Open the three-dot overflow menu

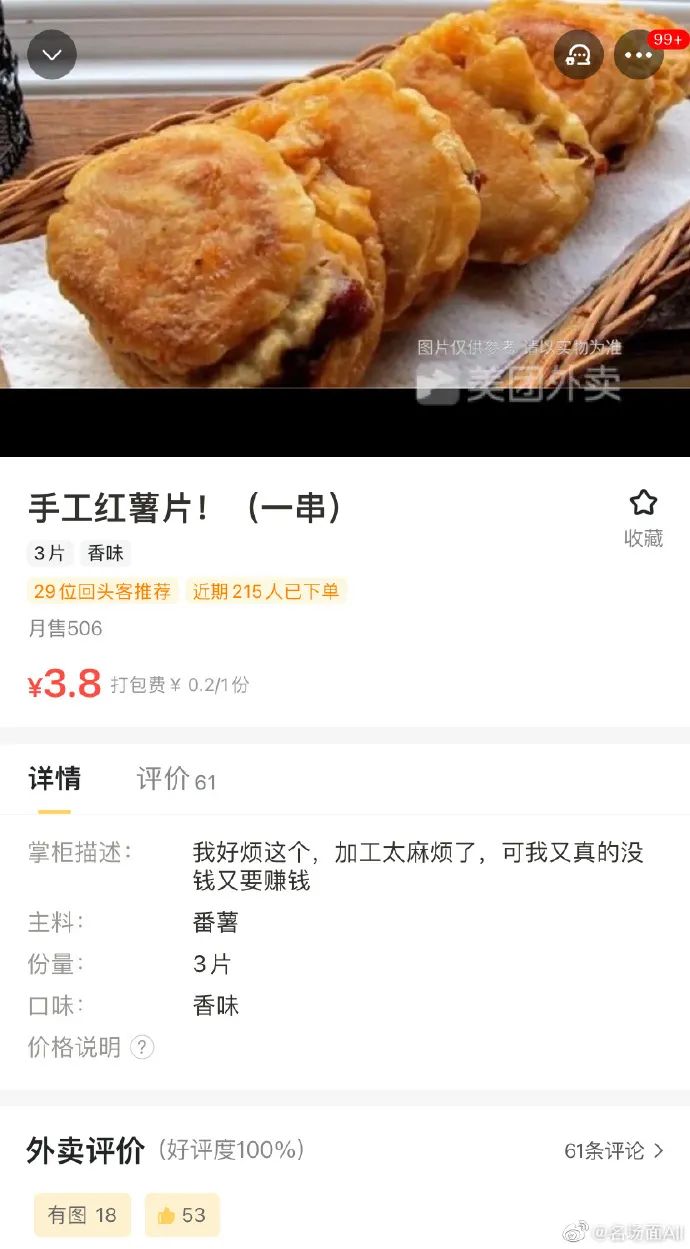pyautogui.click(x=638, y=55)
